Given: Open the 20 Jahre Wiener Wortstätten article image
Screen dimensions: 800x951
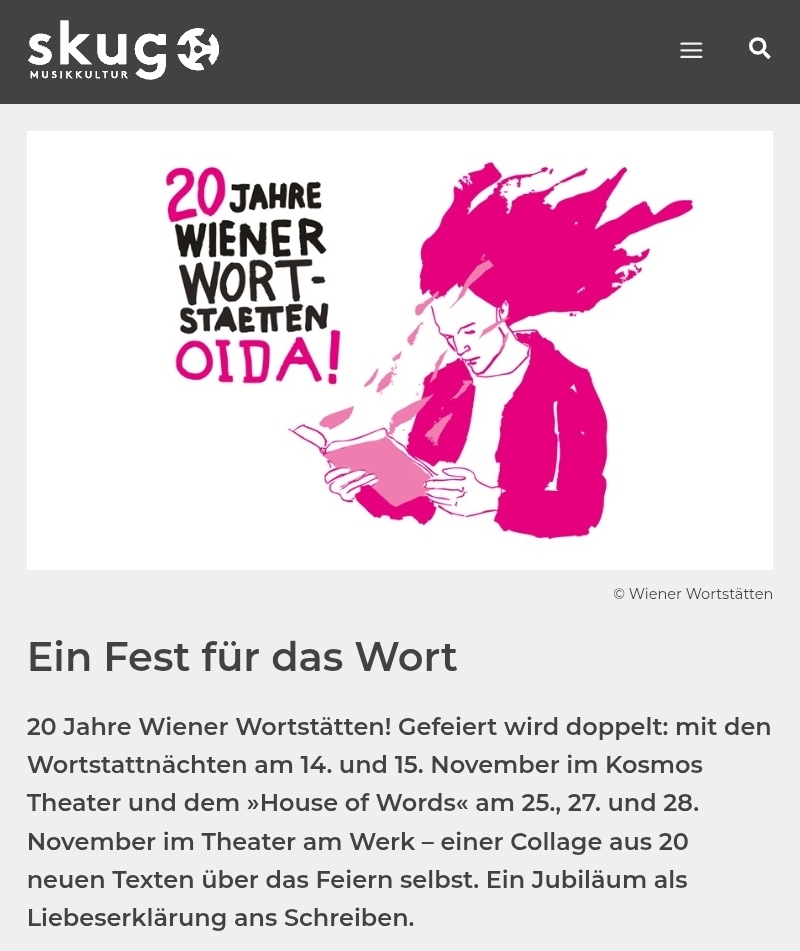Looking at the screenshot, I should (x=400, y=350).
